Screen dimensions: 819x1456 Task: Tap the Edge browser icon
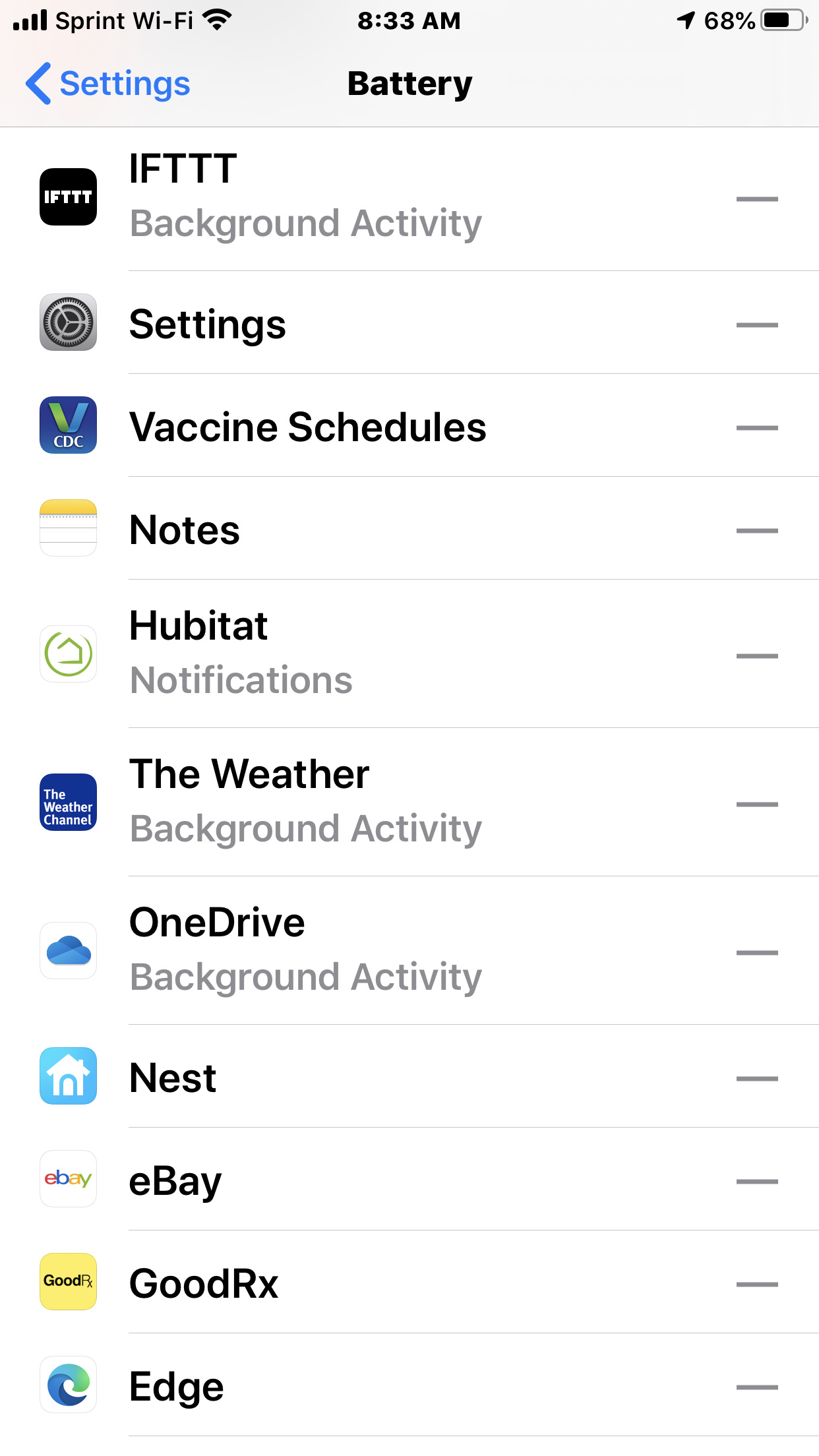pos(68,1385)
